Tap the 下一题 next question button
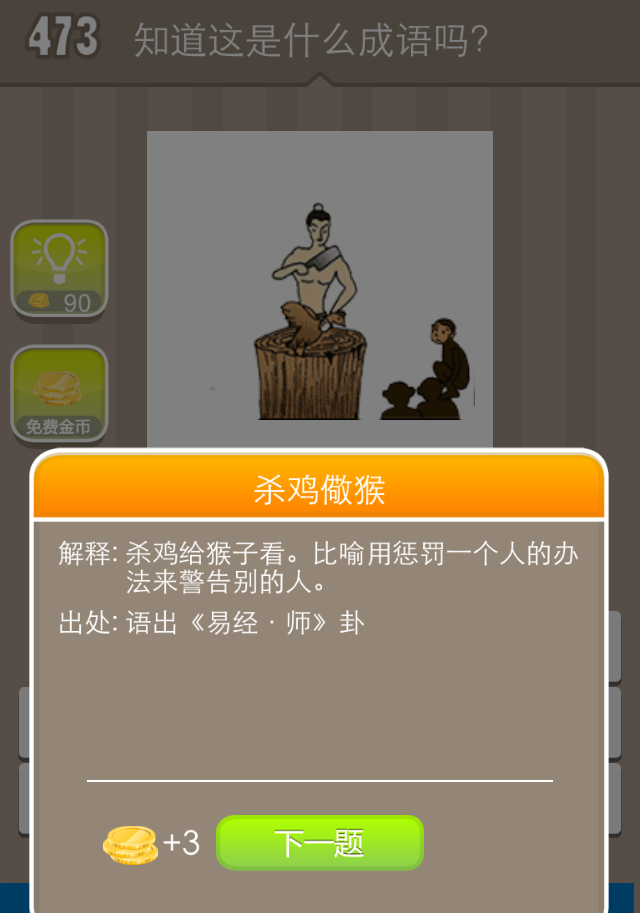This screenshot has height=913, width=640. click(320, 843)
